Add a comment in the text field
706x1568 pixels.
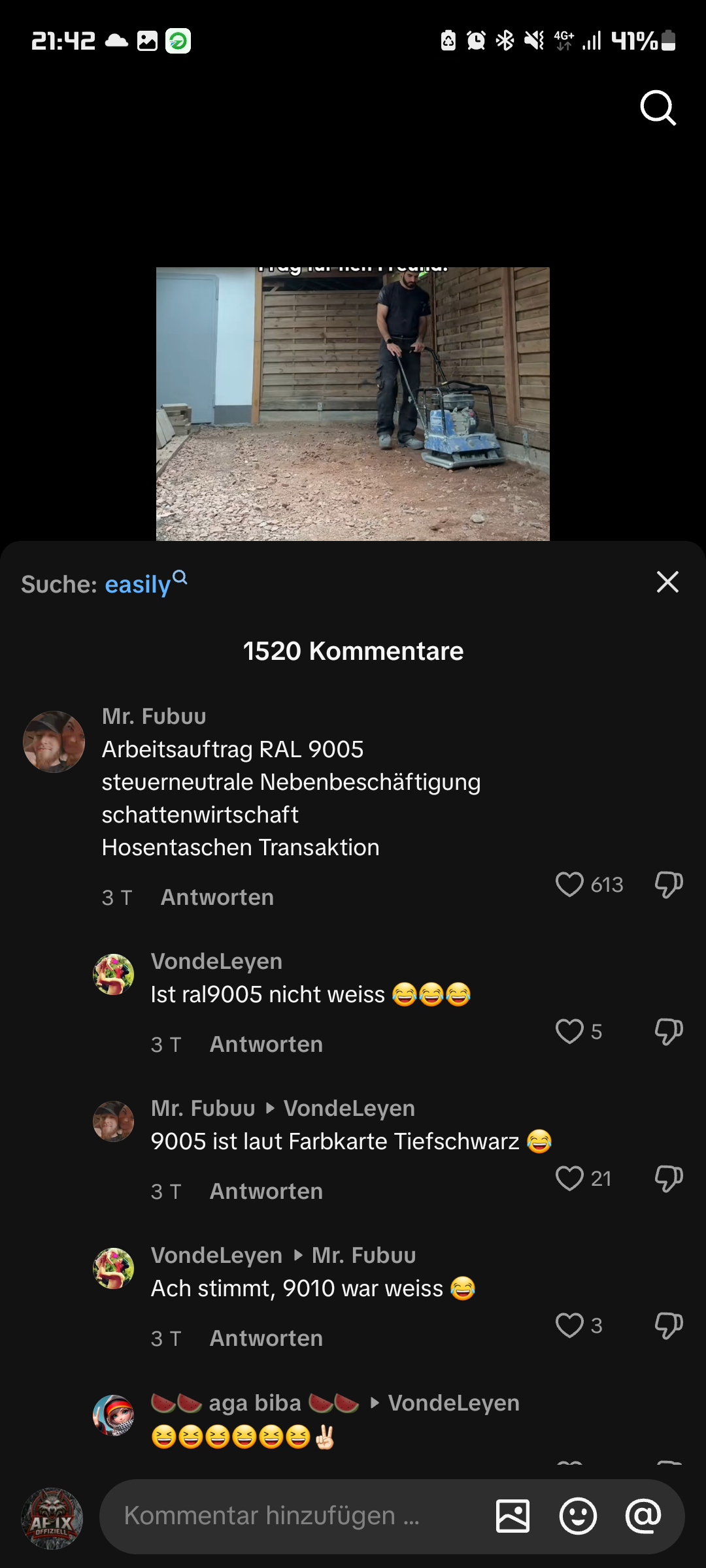pyautogui.click(x=288, y=1516)
